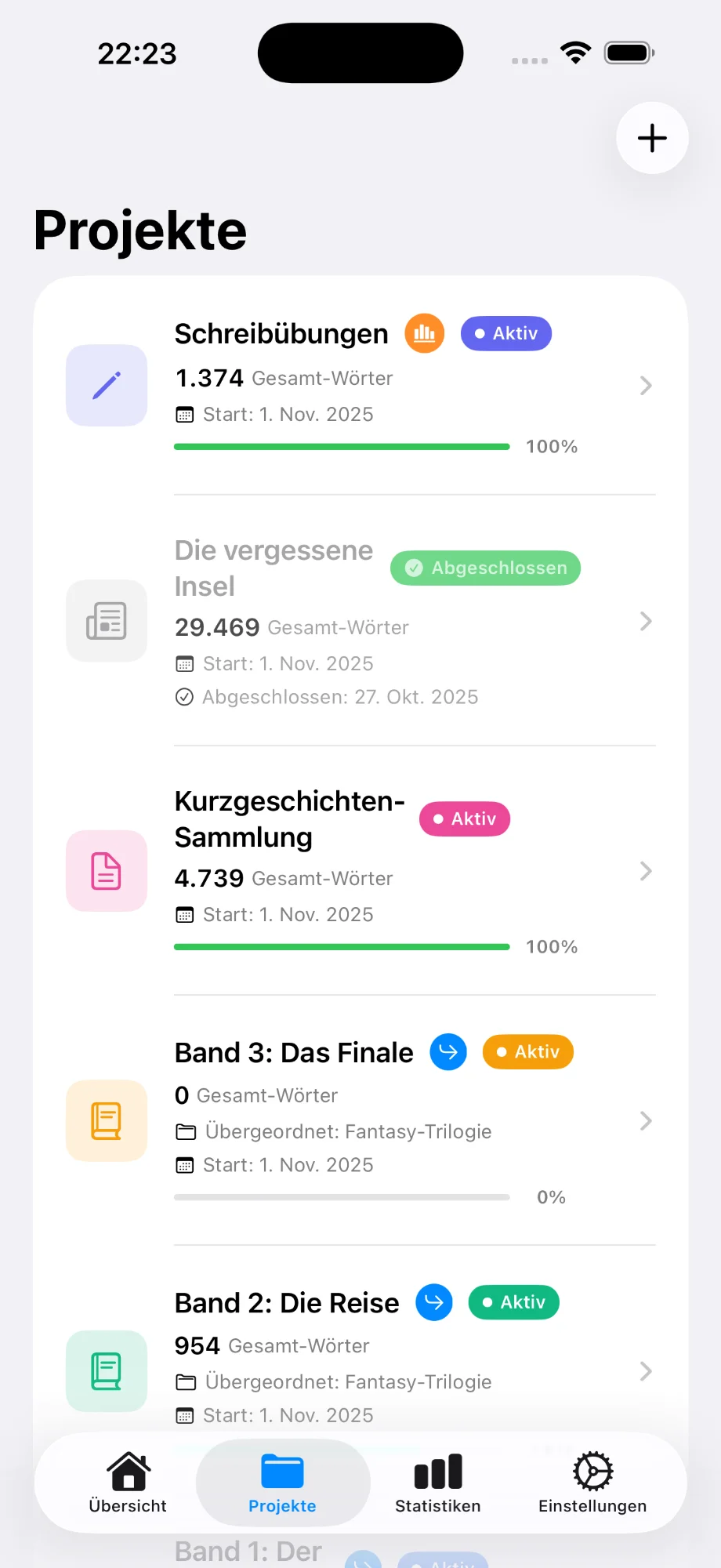
Task: Open details chevron for Die vergessene Insel
Action: click(645, 621)
